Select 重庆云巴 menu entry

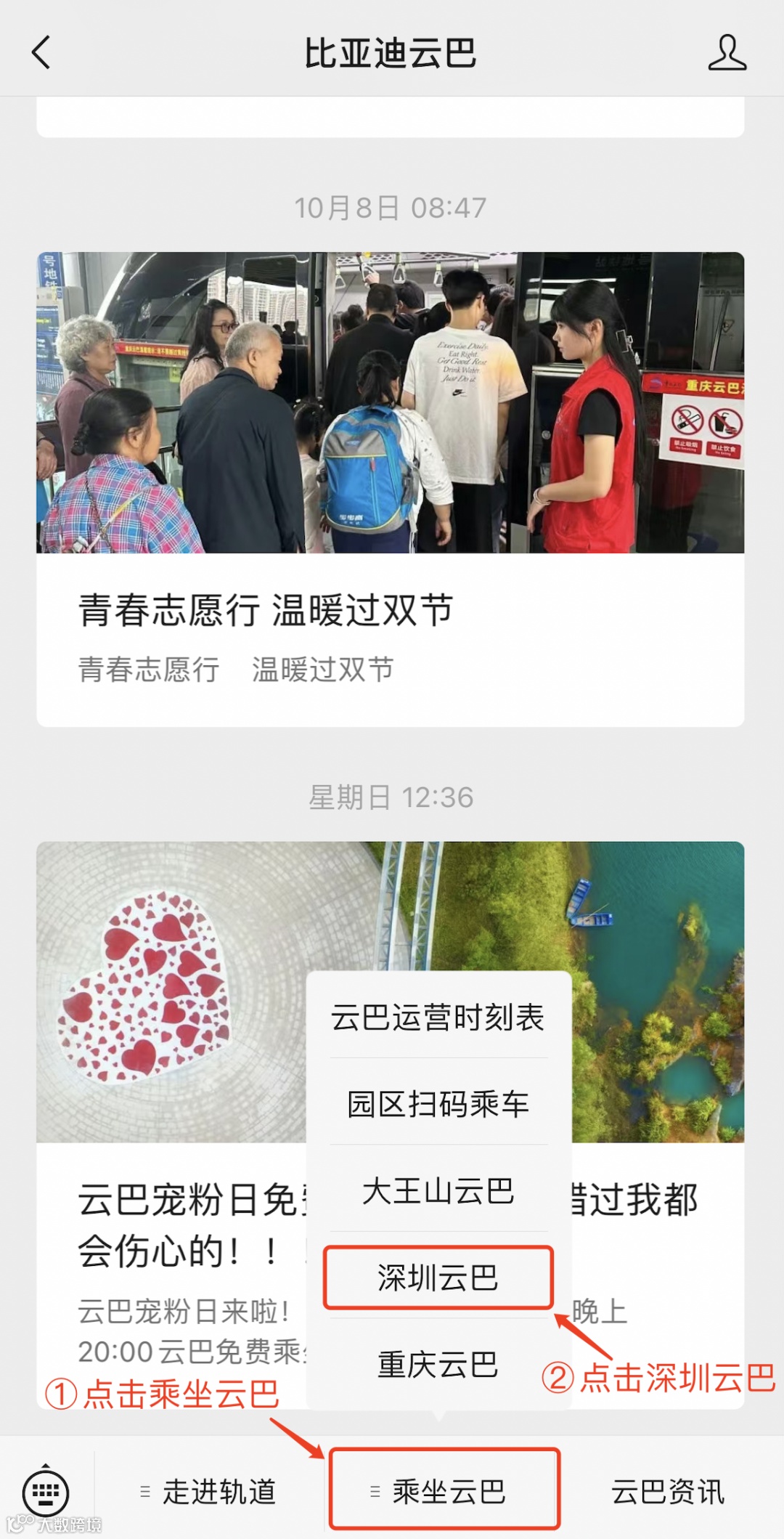[x=438, y=1364]
